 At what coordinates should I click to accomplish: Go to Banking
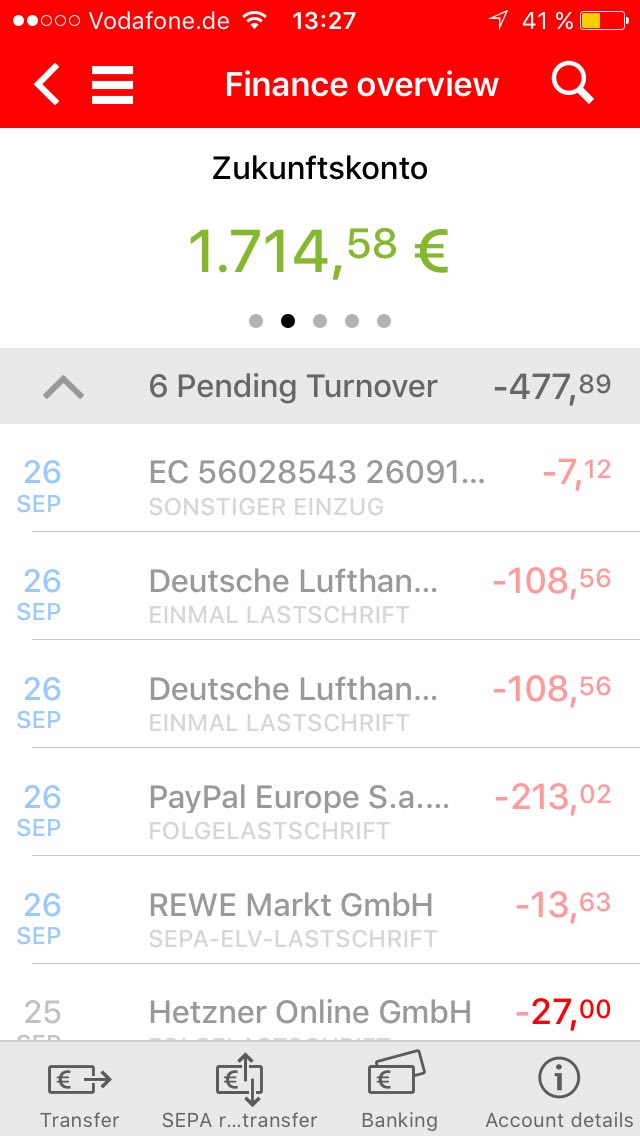(x=399, y=1091)
